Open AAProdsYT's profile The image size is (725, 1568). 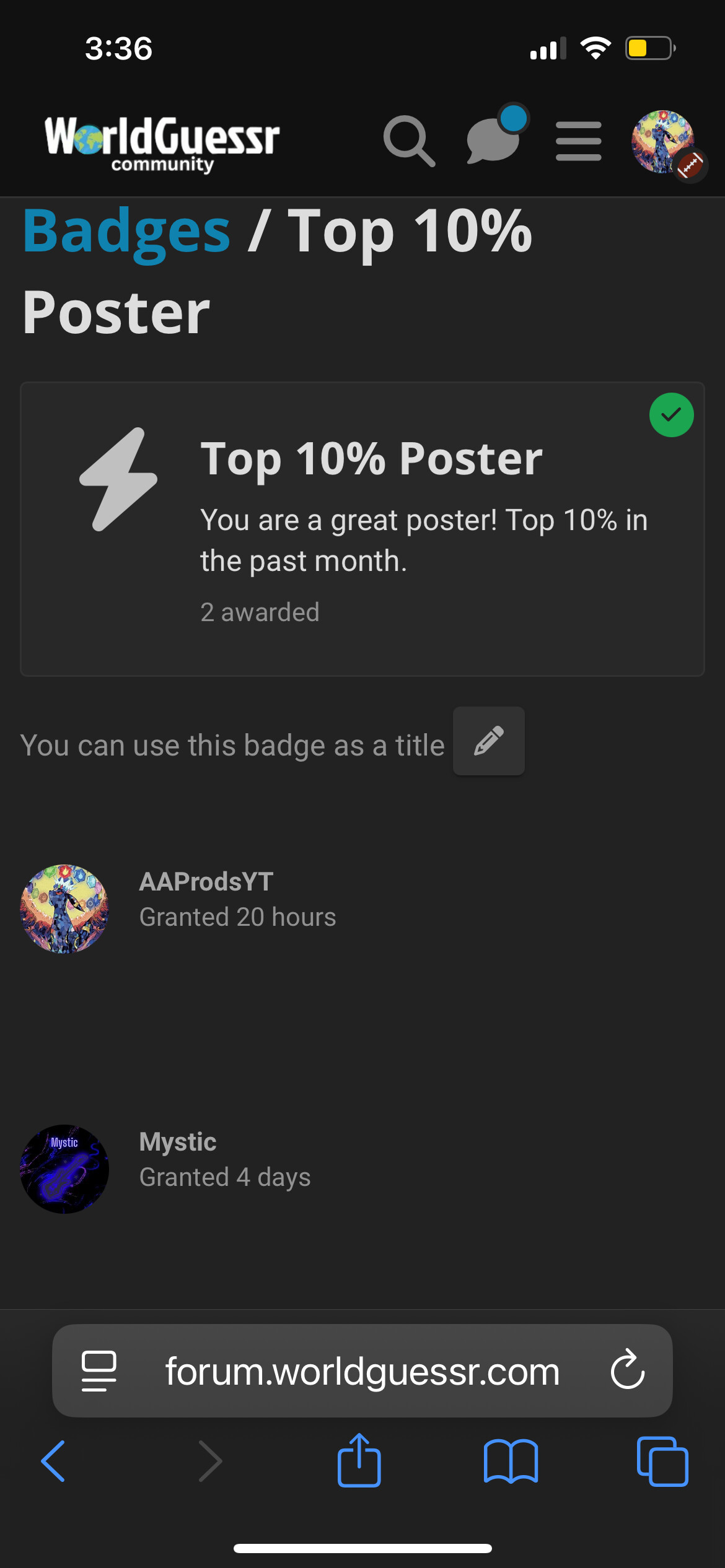[206, 882]
